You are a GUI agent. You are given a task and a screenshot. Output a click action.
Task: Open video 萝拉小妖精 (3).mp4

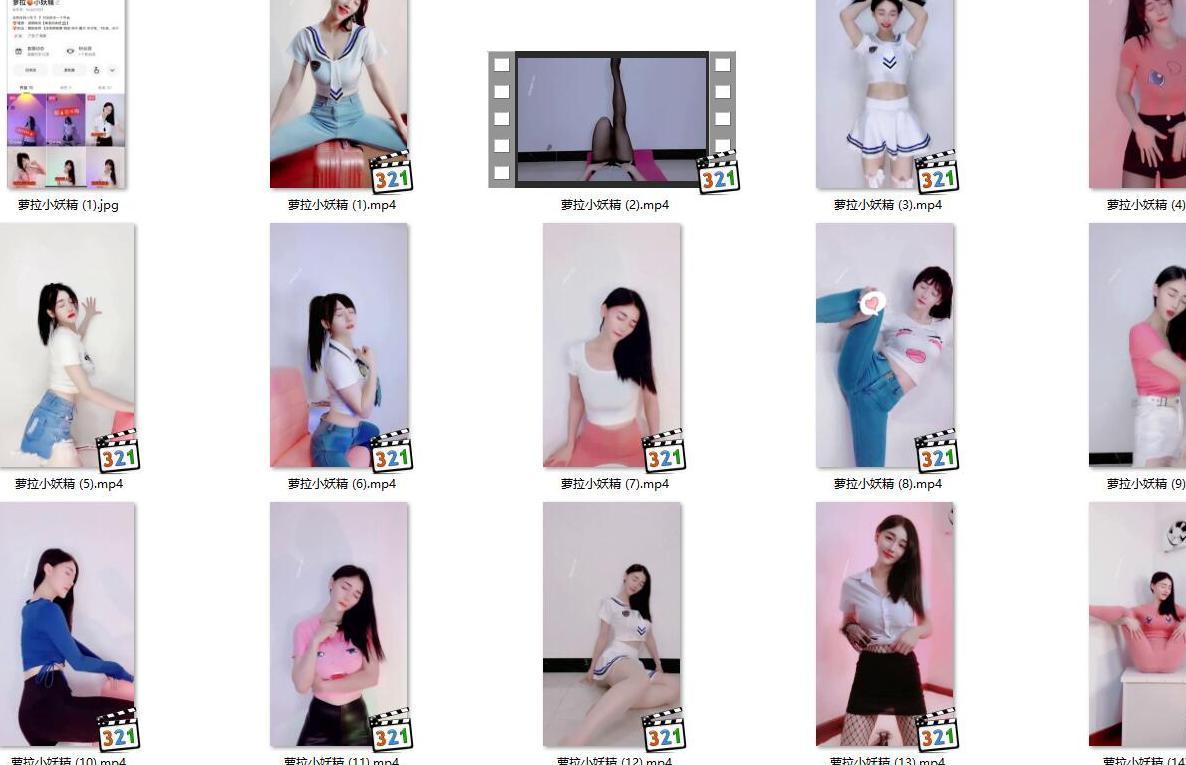point(885,95)
